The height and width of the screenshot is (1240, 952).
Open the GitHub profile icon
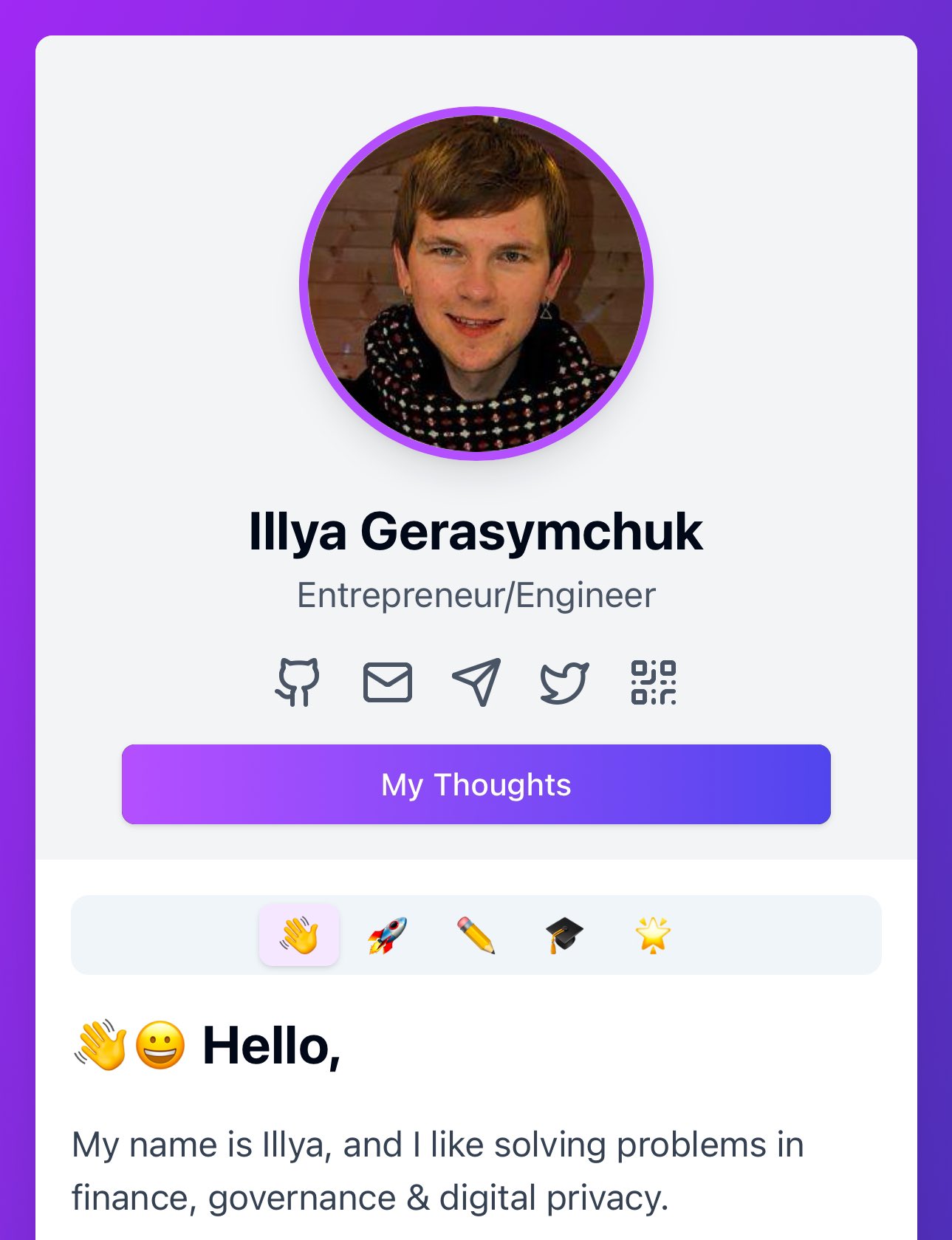pyautogui.click(x=298, y=682)
